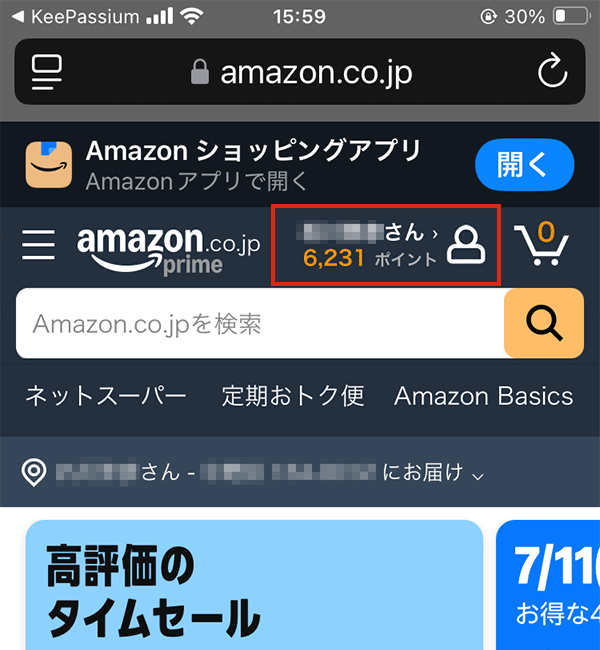This screenshot has height=650, width=600.
Task: Open ネットスーパー section
Action: tap(106, 396)
